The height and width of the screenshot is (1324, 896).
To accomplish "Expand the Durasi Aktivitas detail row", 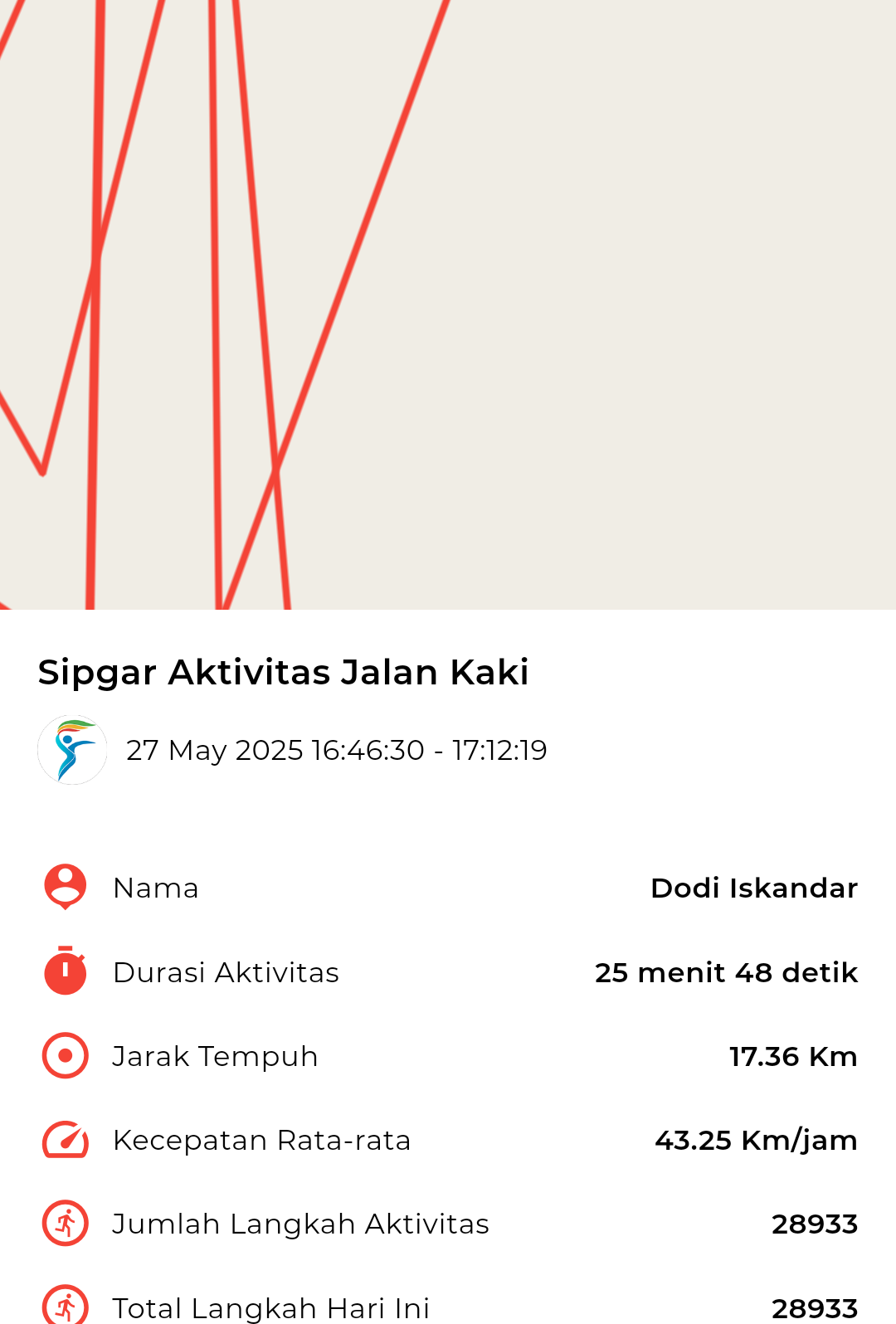I will 448,972.
